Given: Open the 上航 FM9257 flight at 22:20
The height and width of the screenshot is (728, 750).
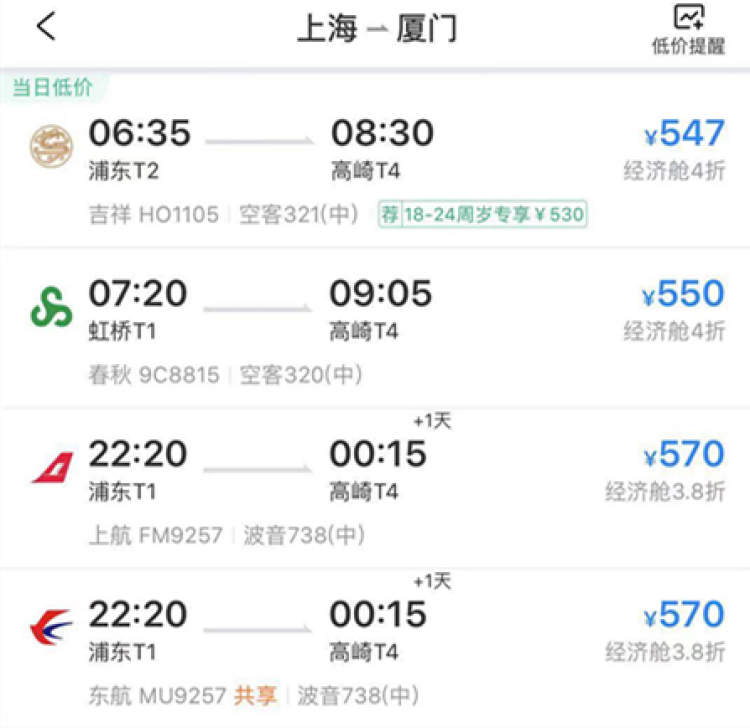Looking at the screenshot, I should (374, 487).
